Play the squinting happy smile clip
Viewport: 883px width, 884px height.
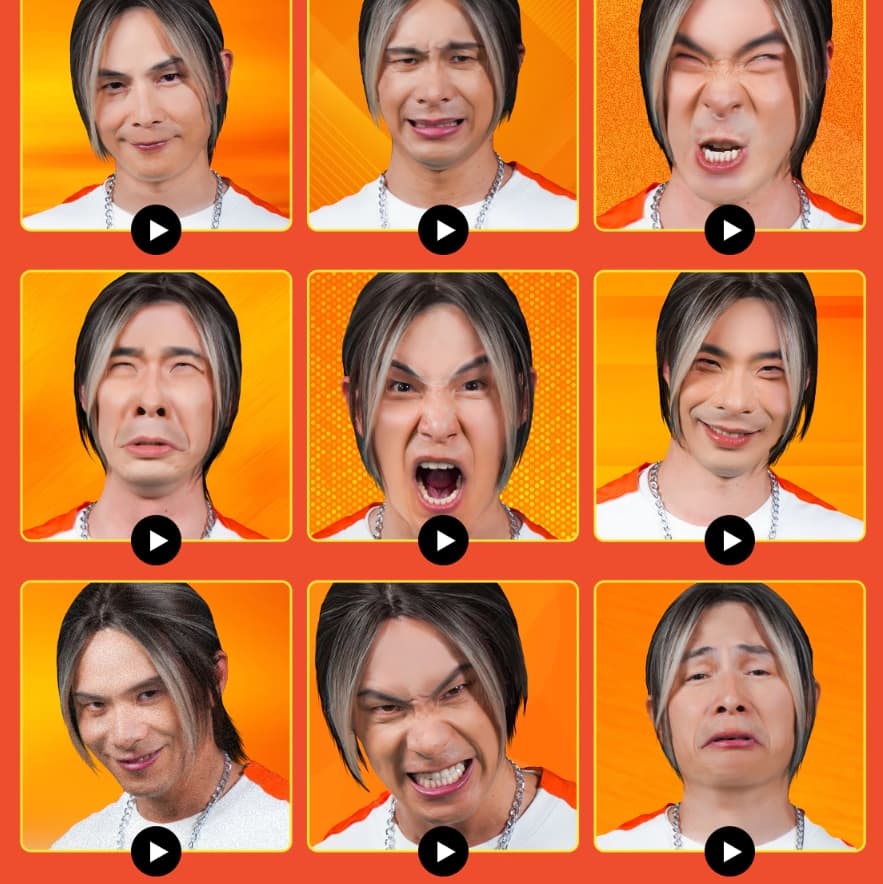click(730, 541)
